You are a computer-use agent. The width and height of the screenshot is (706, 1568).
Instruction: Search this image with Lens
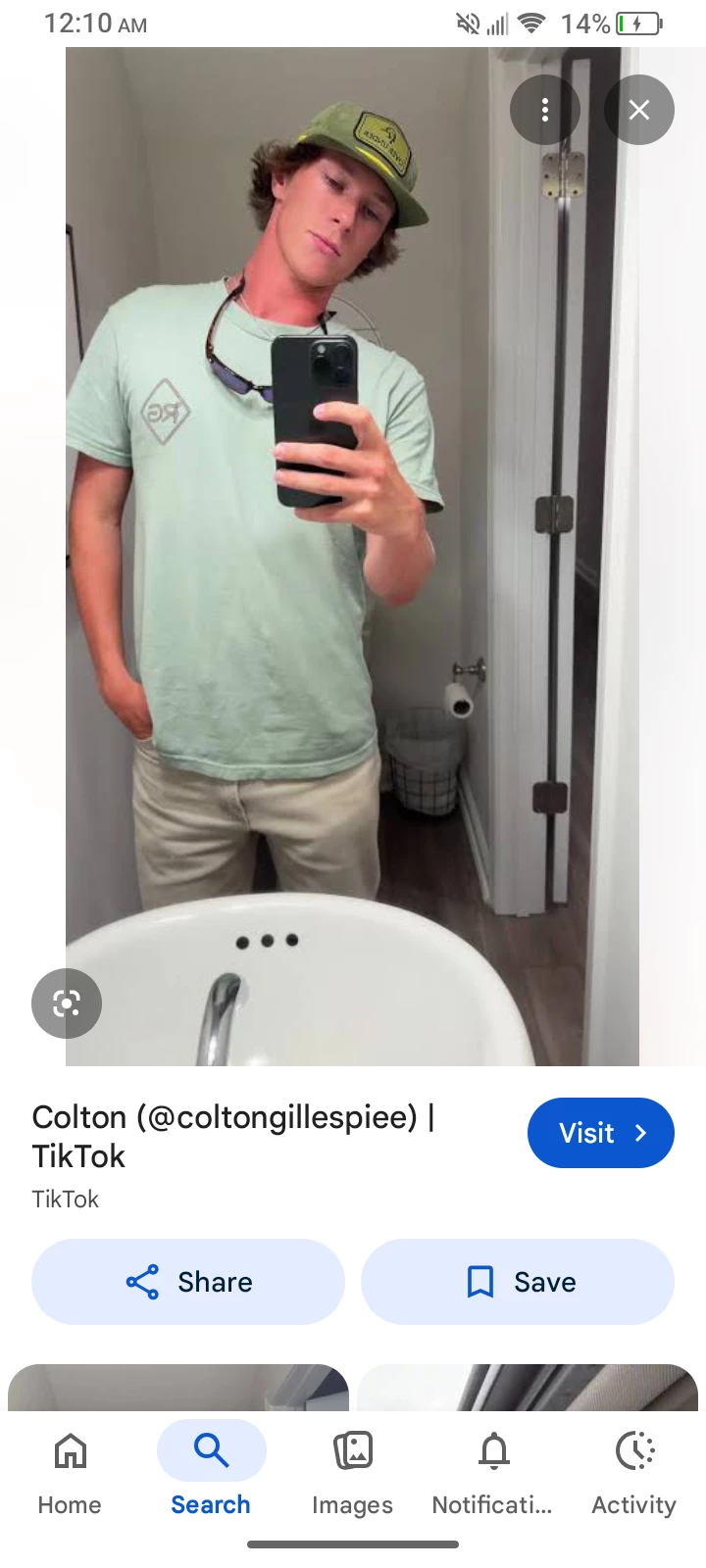click(67, 1004)
